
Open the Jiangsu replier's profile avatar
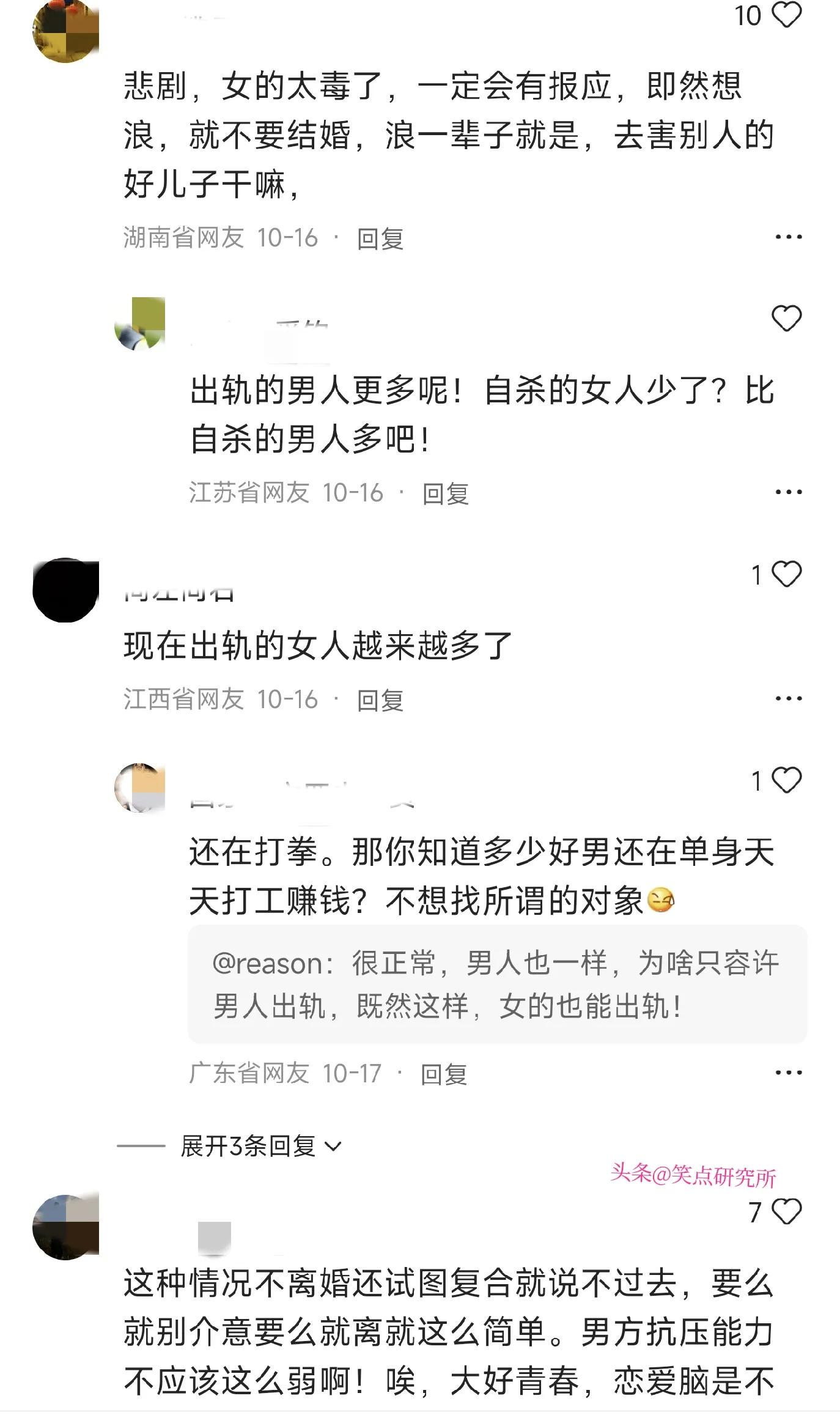pyautogui.click(x=140, y=324)
